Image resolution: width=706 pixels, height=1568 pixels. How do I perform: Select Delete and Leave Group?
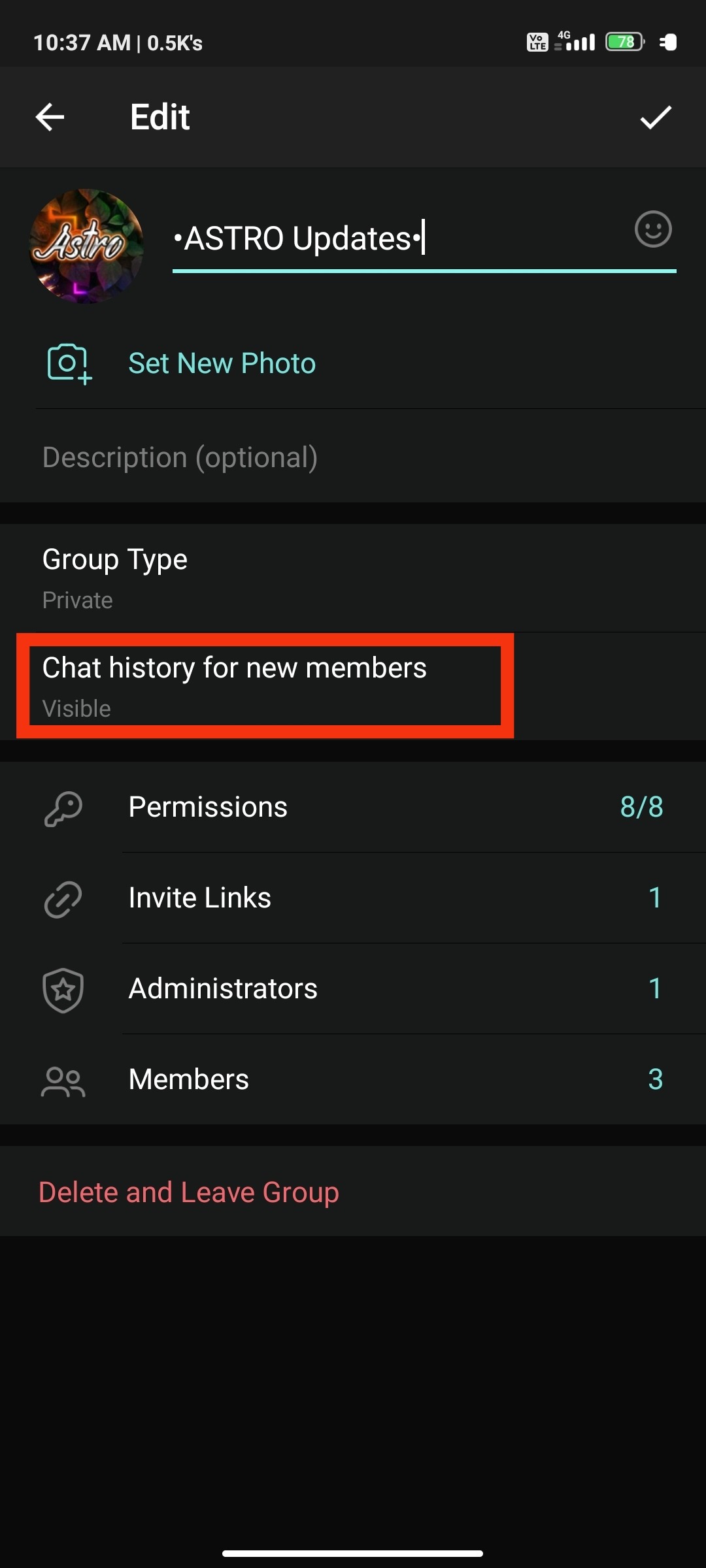pyautogui.click(x=189, y=1192)
